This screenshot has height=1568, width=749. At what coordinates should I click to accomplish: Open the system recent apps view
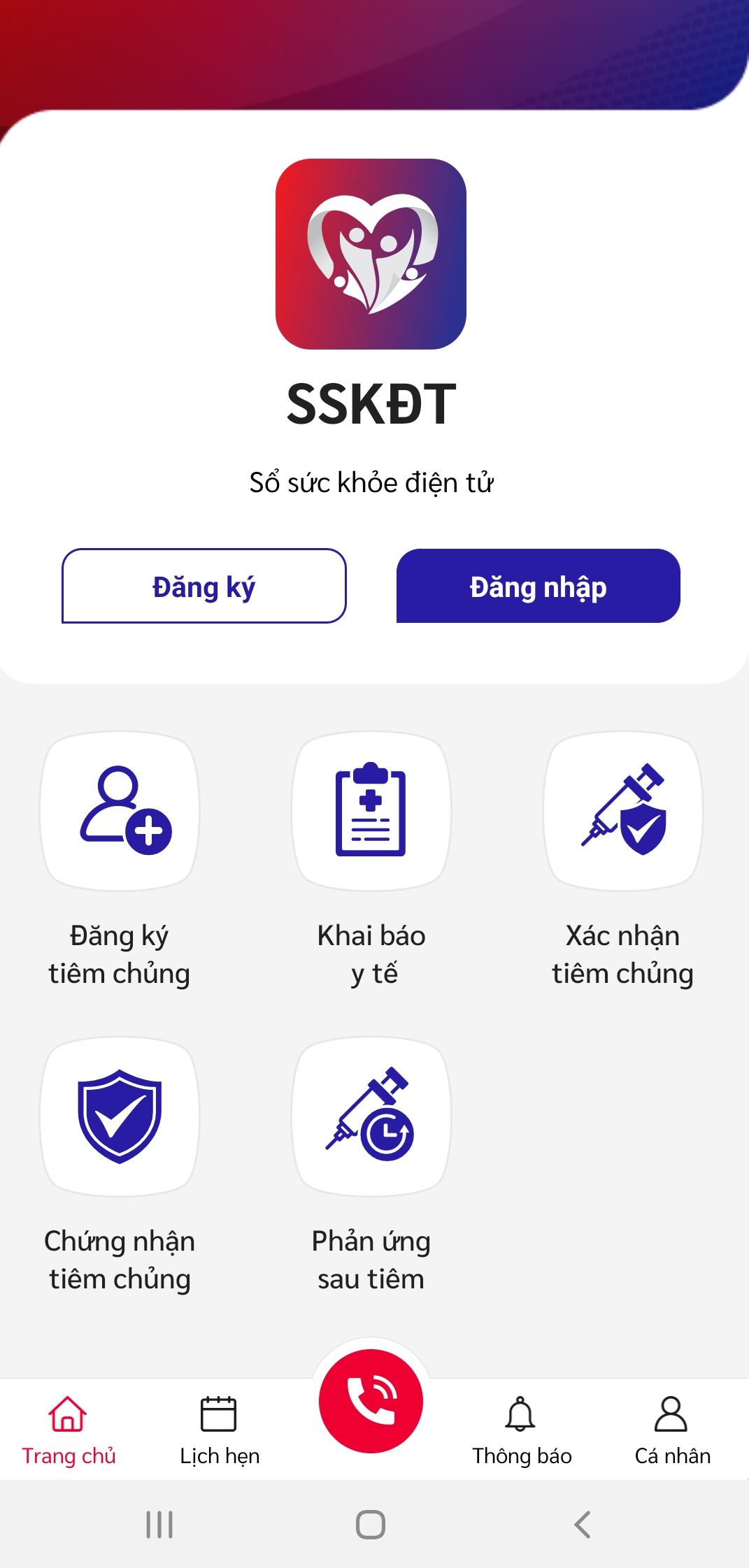click(159, 1525)
